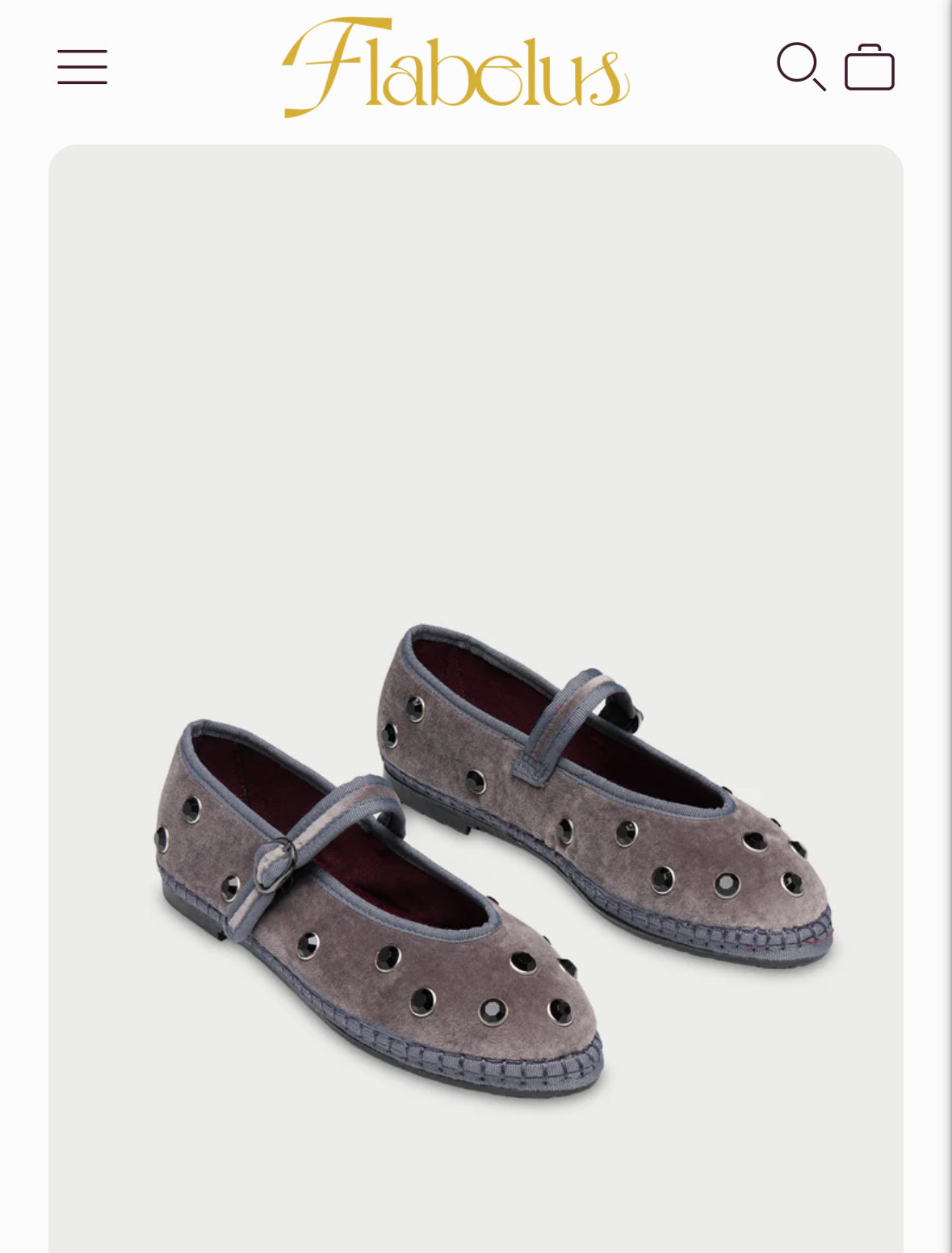View the shopping bag
Screen dimensions: 952x1253
(x=869, y=67)
